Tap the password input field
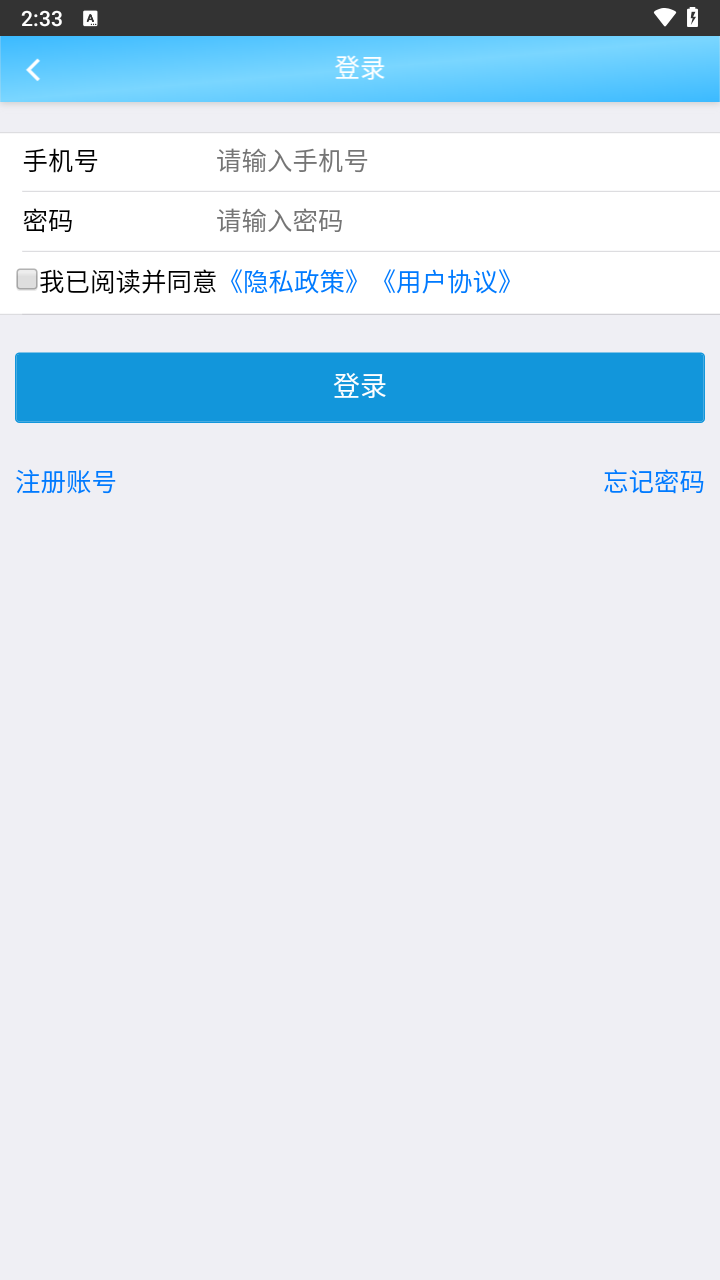The width and height of the screenshot is (720, 1280). [x=460, y=221]
